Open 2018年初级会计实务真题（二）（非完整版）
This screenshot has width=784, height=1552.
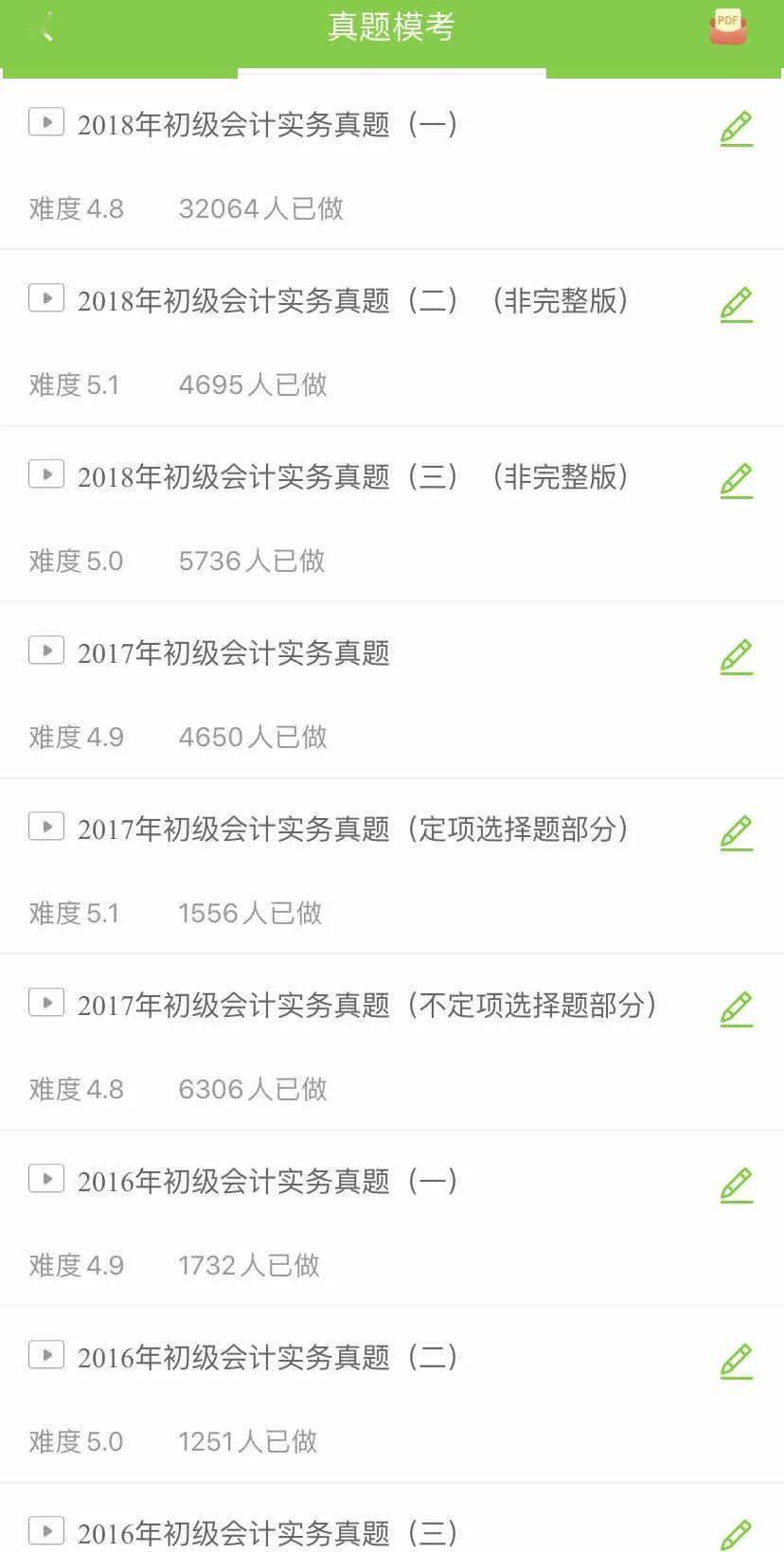[x=352, y=300]
